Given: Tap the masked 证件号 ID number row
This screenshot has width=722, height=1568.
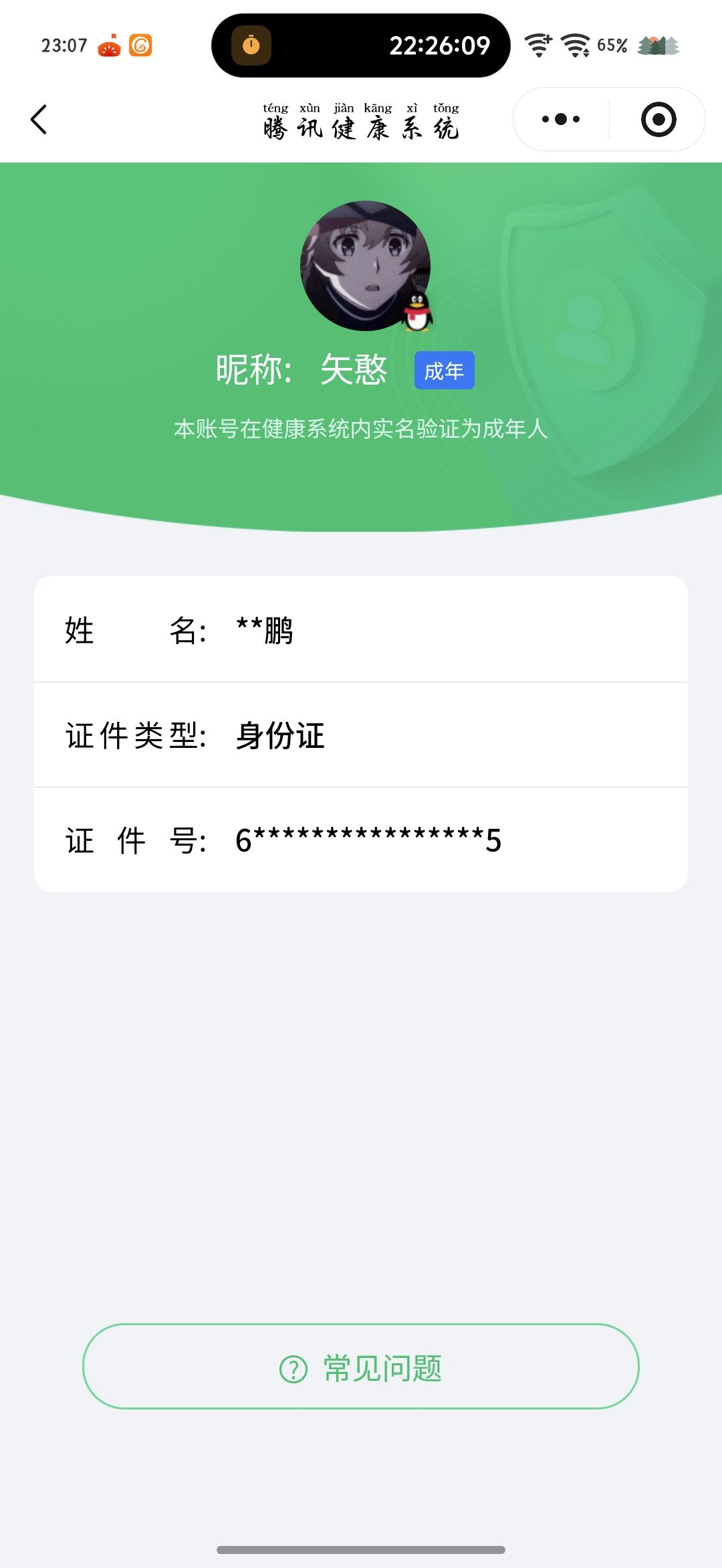Looking at the screenshot, I should point(361,841).
